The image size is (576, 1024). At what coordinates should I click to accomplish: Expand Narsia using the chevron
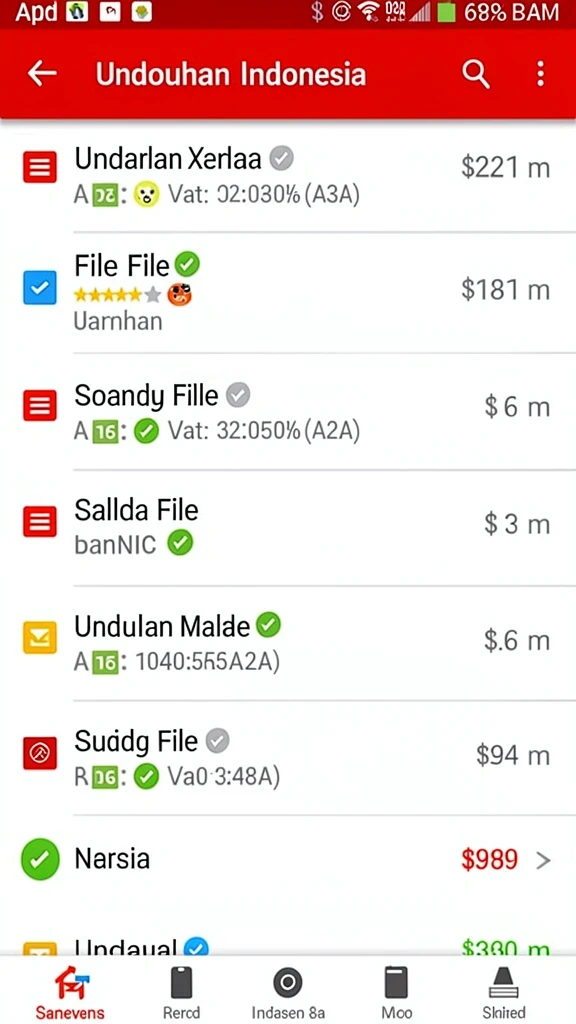pos(543,861)
